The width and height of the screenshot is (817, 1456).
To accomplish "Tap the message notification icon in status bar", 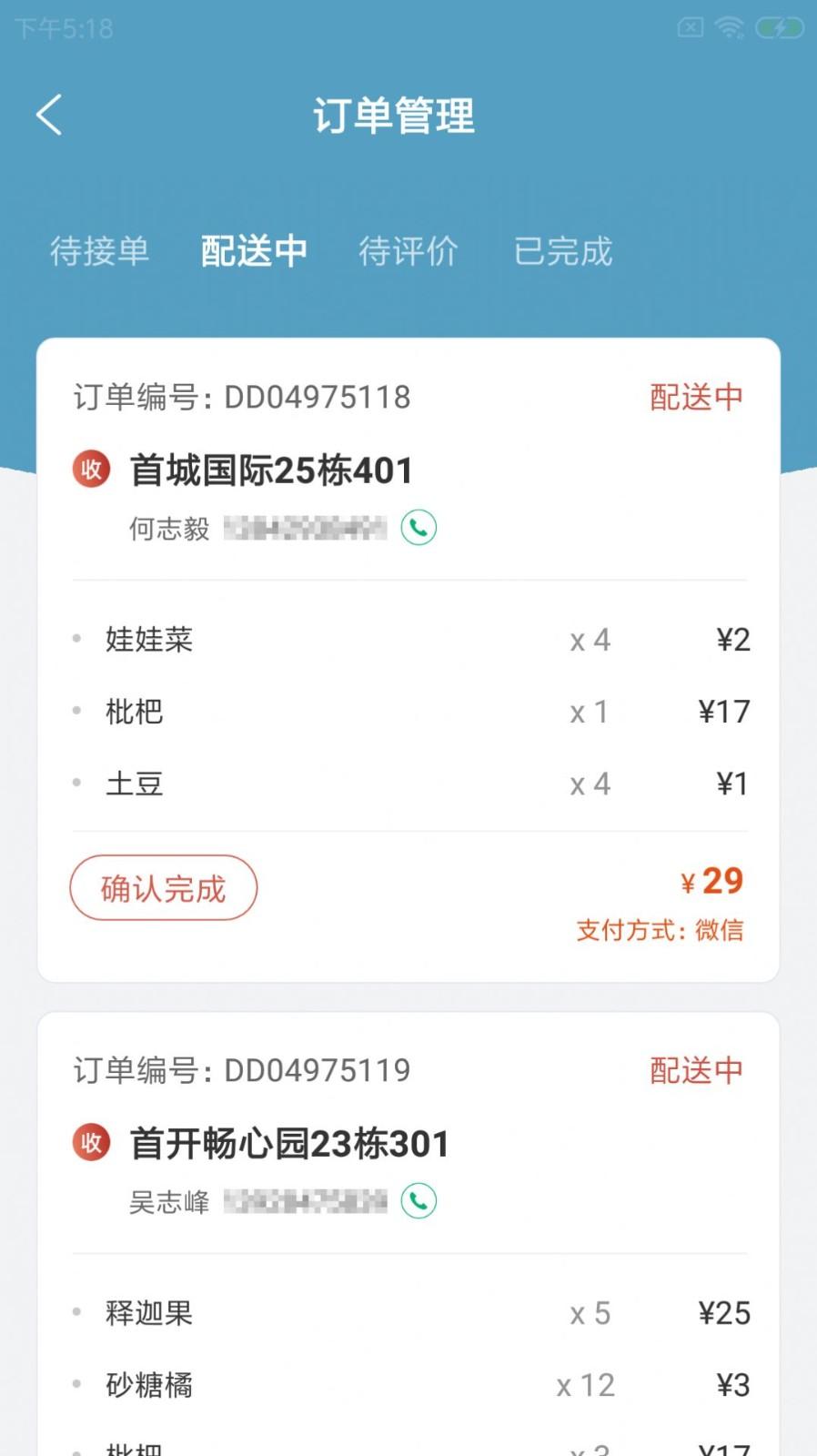I will pos(689,27).
